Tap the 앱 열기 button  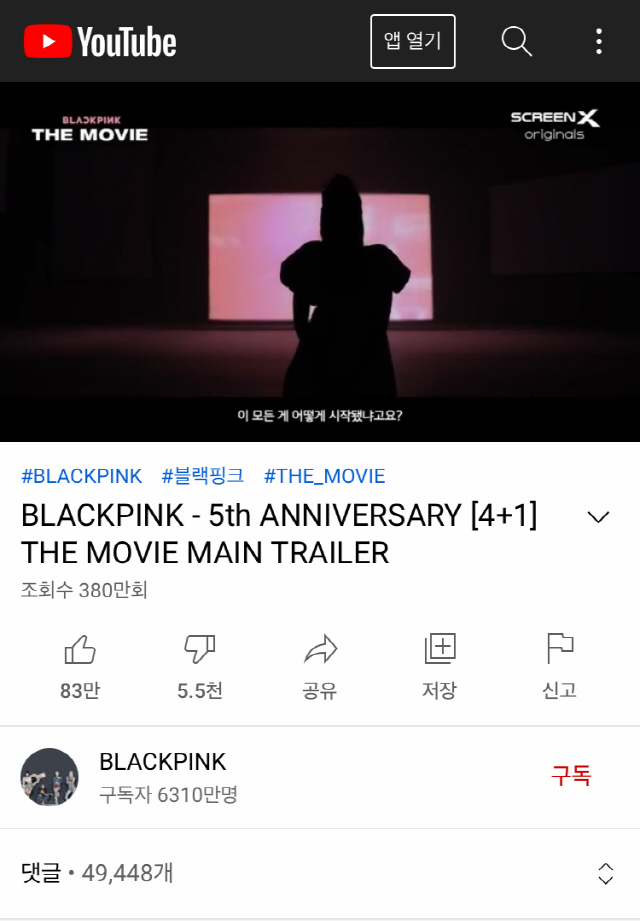tap(412, 41)
